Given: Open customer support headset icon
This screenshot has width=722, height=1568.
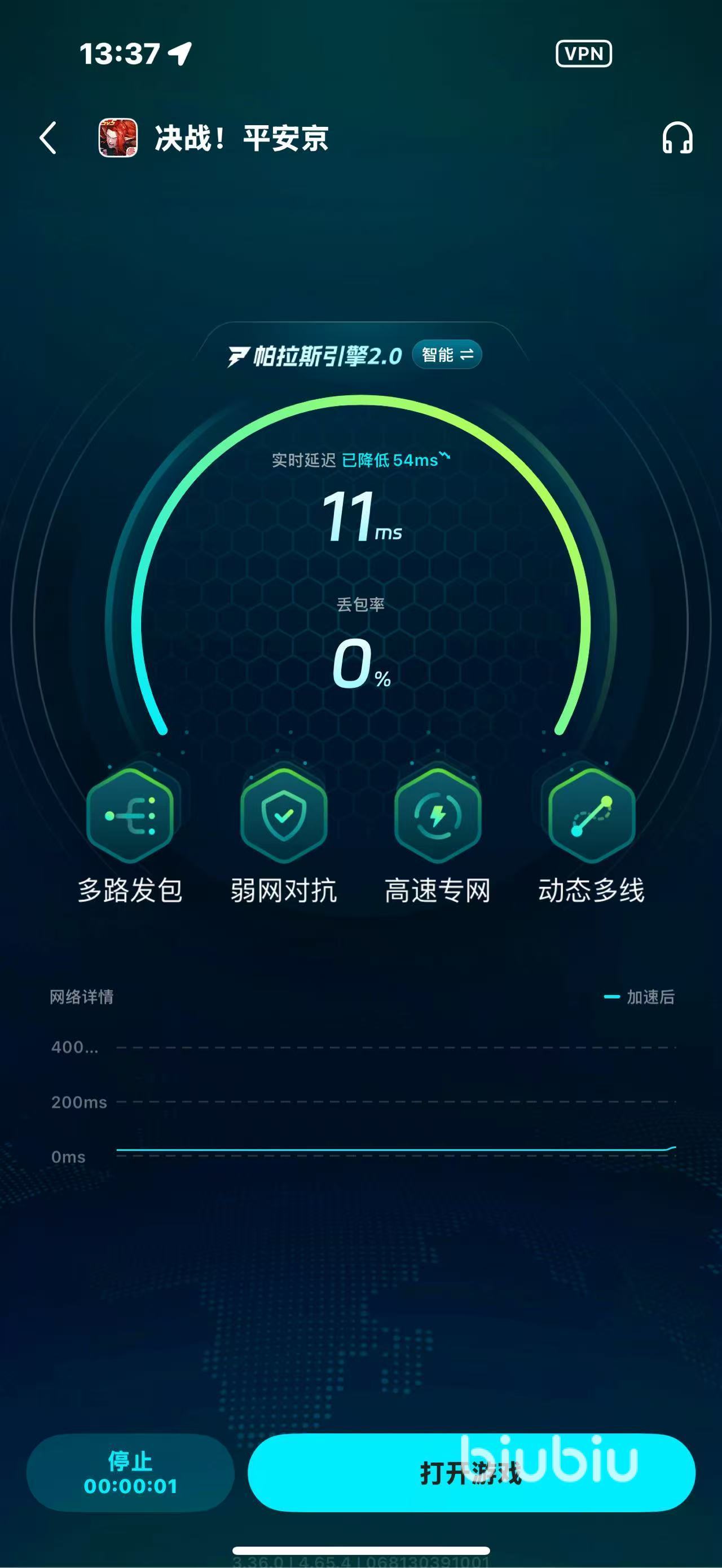Looking at the screenshot, I should [x=677, y=138].
